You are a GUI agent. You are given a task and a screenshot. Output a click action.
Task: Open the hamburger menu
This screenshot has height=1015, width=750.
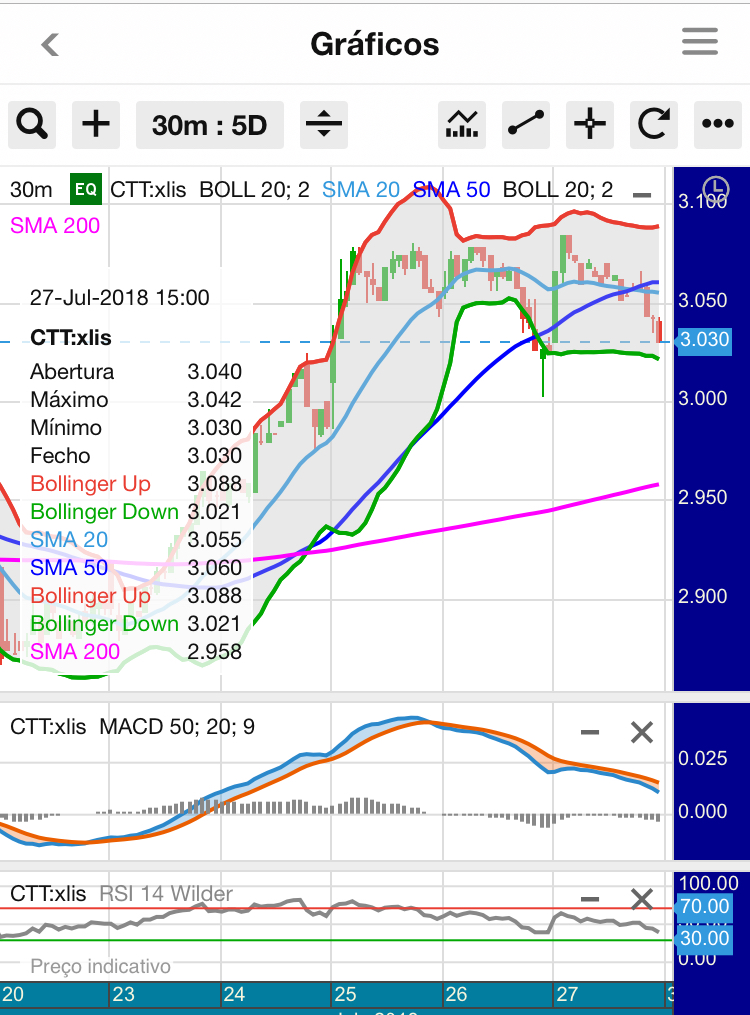(x=700, y=42)
